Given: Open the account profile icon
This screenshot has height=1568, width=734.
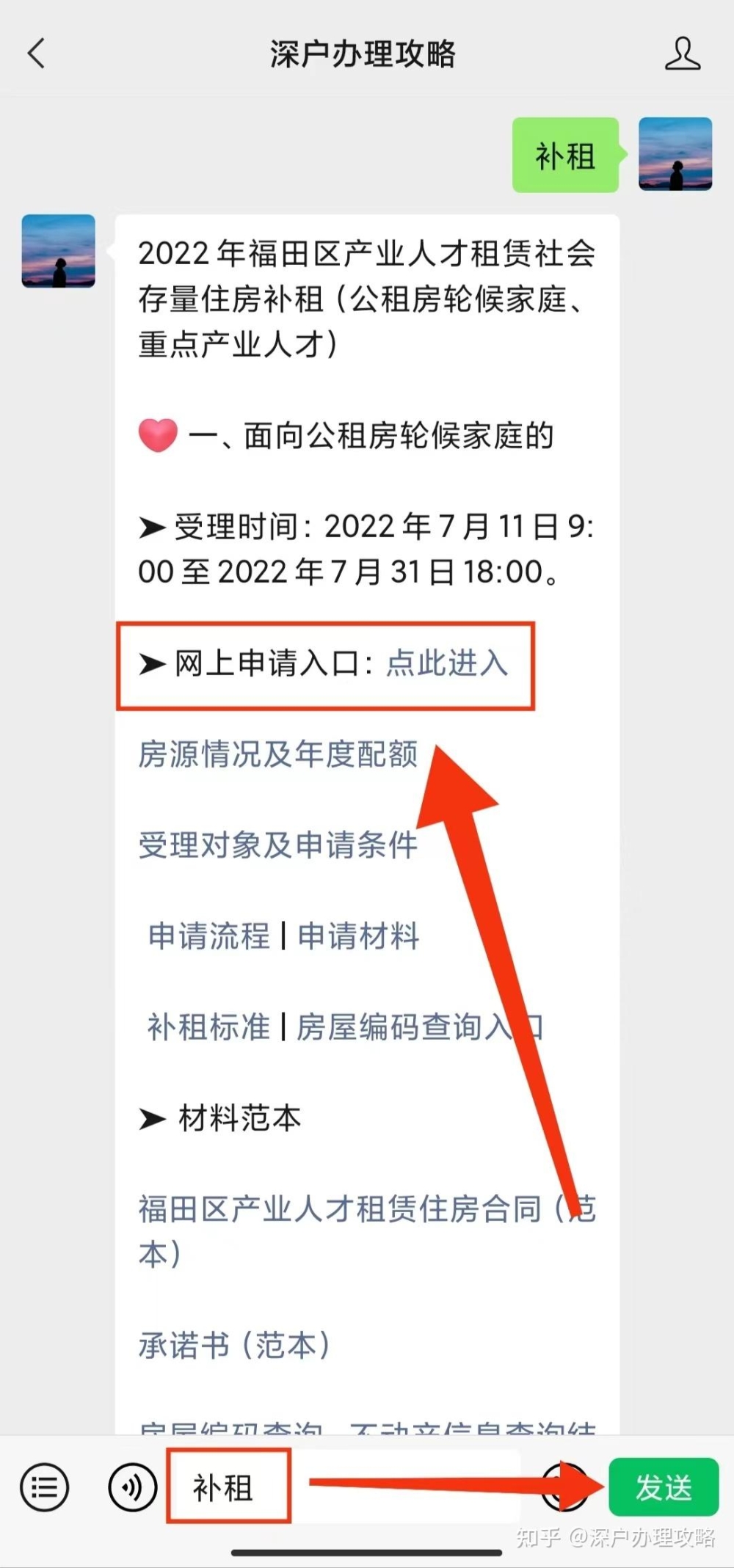Looking at the screenshot, I should (682, 54).
